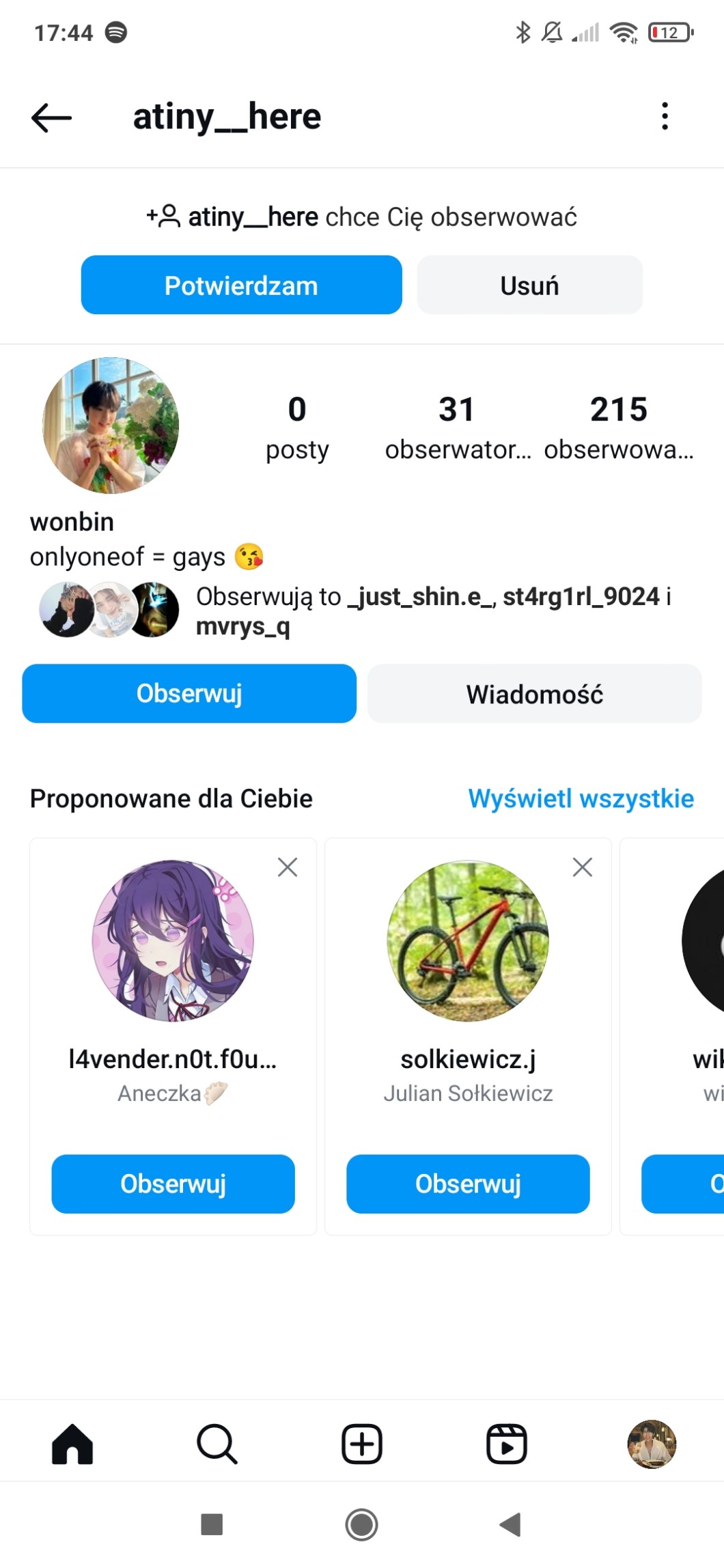Image resolution: width=724 pixels, height=1568 pixels.
Task: Open the Reels tab
Action: 506,1444
